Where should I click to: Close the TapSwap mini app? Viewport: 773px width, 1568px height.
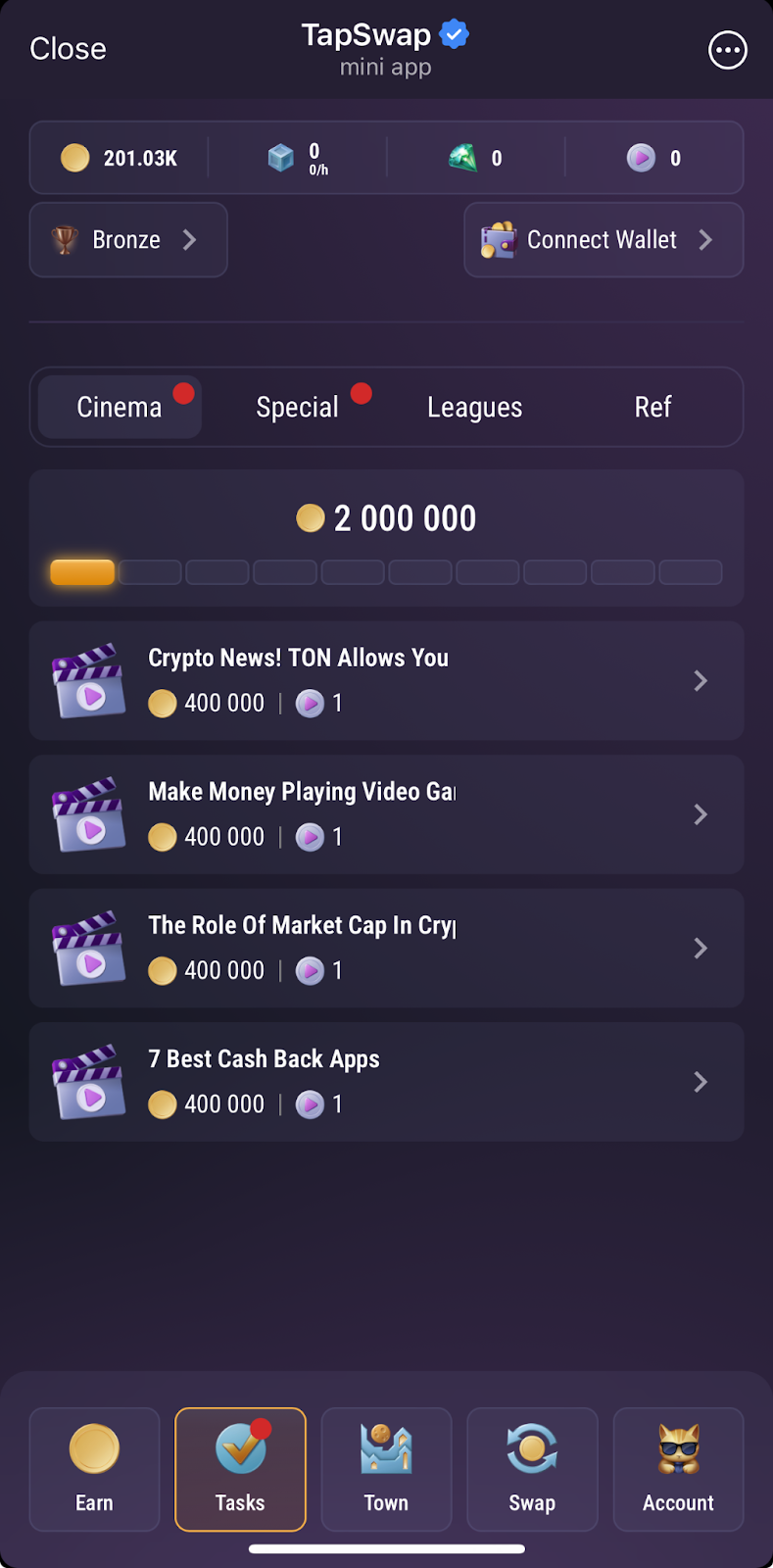coord(68,49)
